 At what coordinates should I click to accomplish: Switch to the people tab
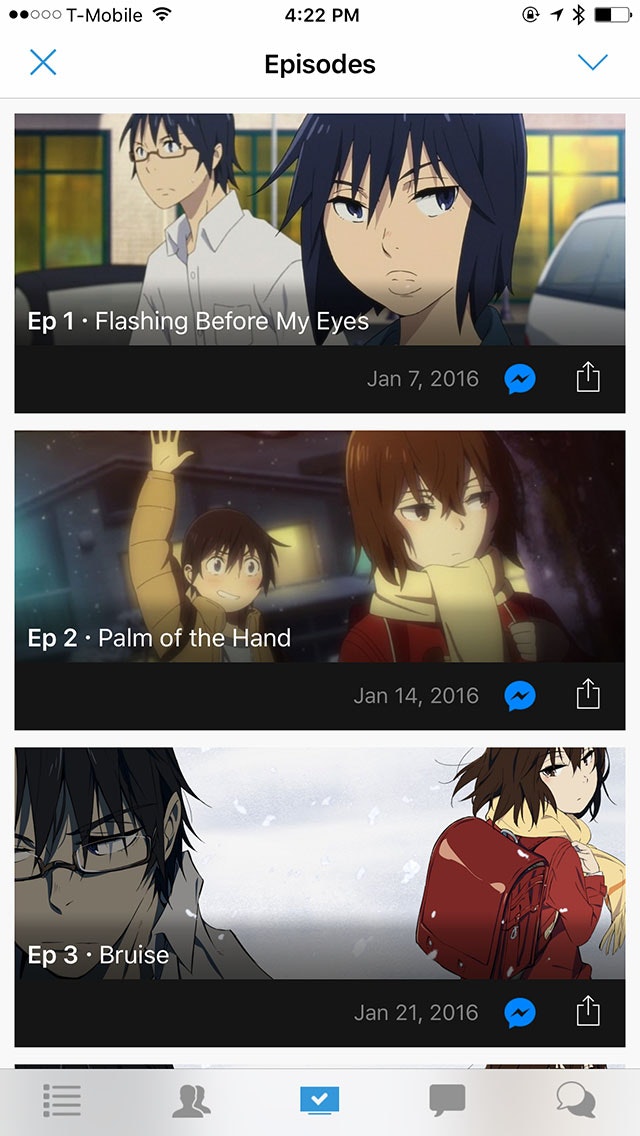pos(191,1101)
